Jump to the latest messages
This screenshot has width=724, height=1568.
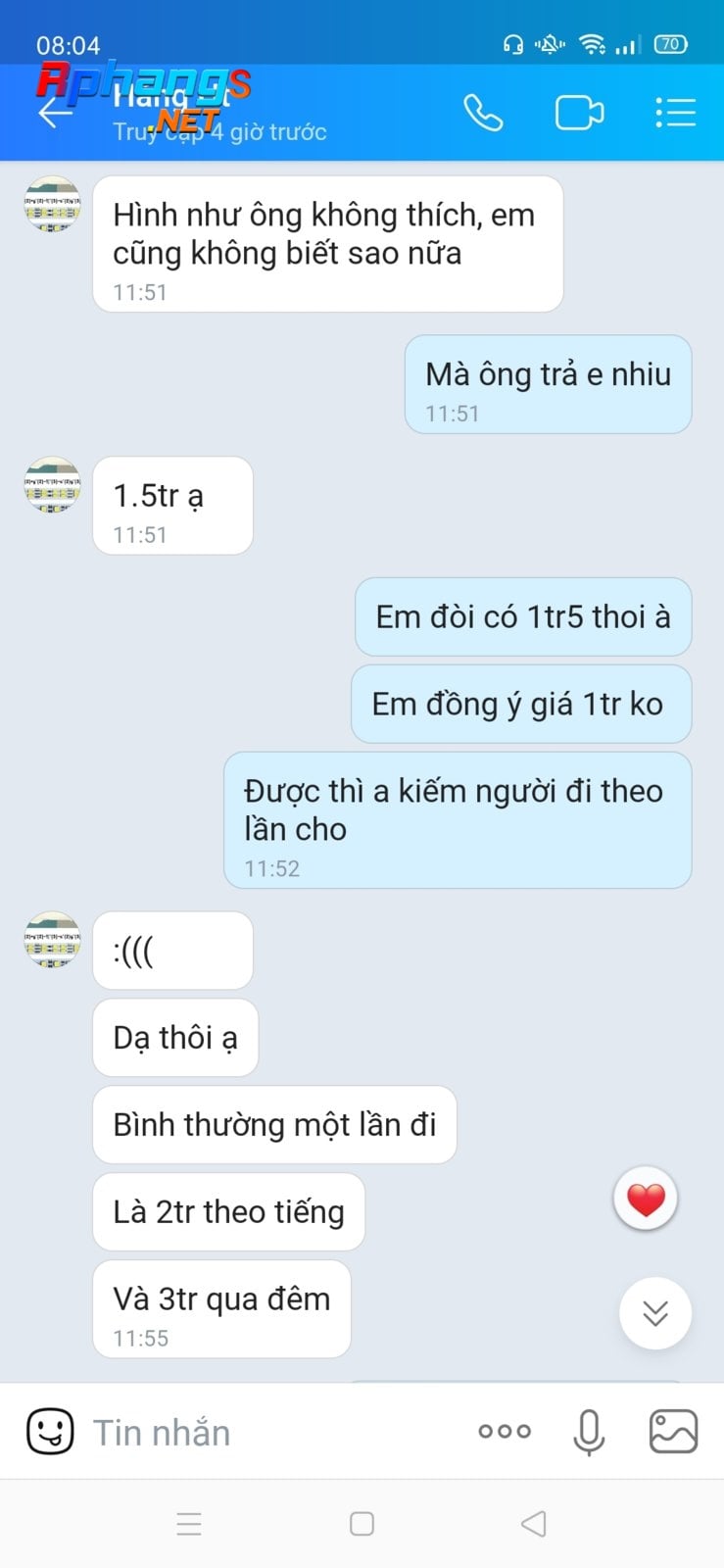tap(655, 1313)
